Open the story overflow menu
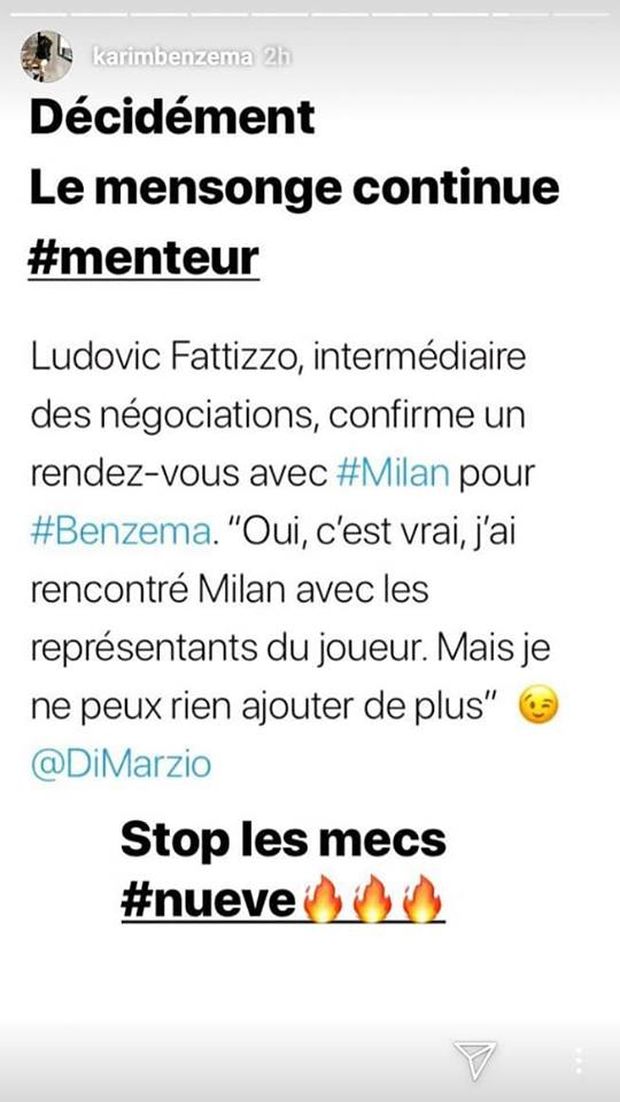 pos(578,1061)
